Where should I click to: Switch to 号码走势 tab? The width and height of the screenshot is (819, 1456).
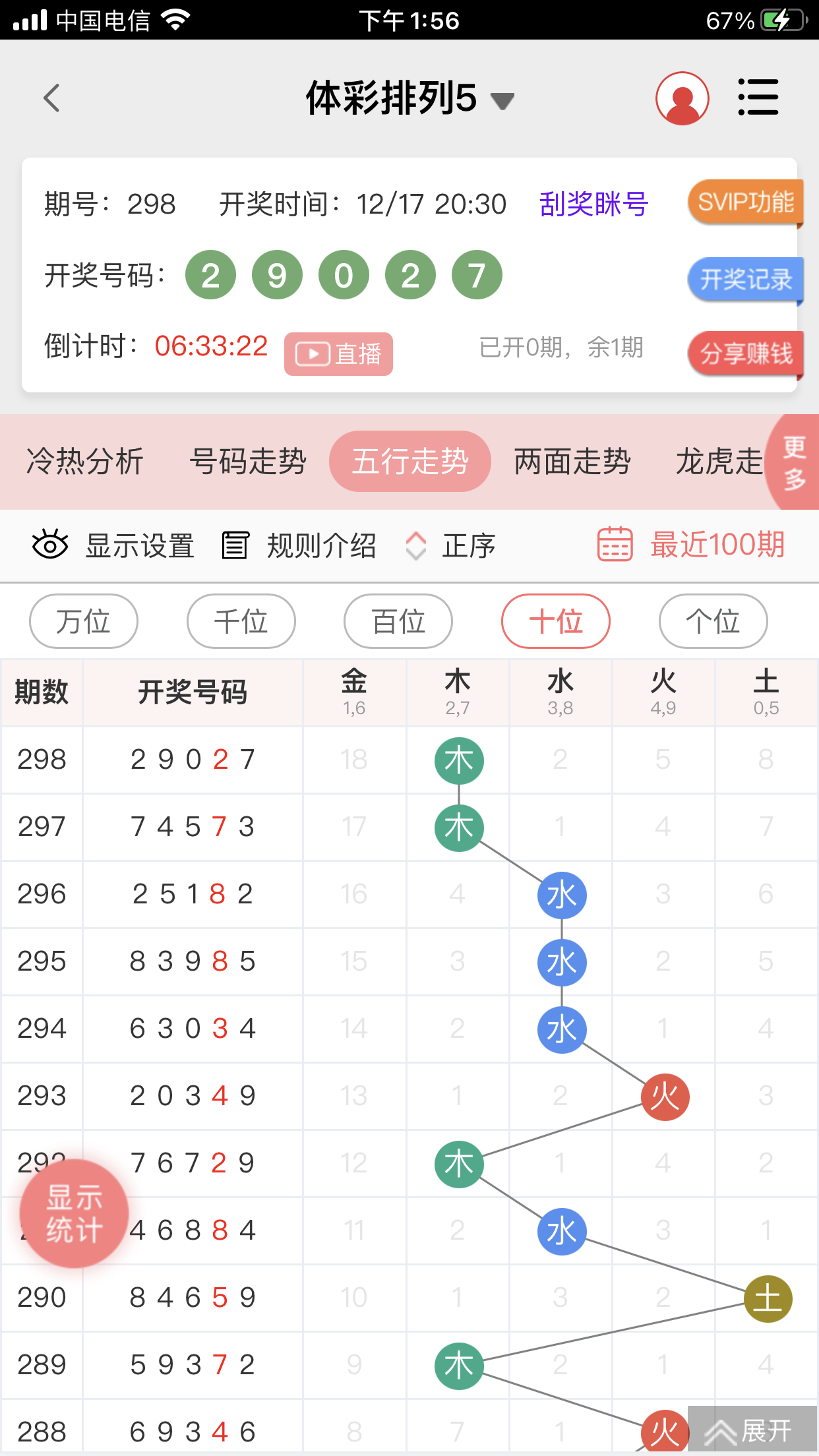(248, 461)
